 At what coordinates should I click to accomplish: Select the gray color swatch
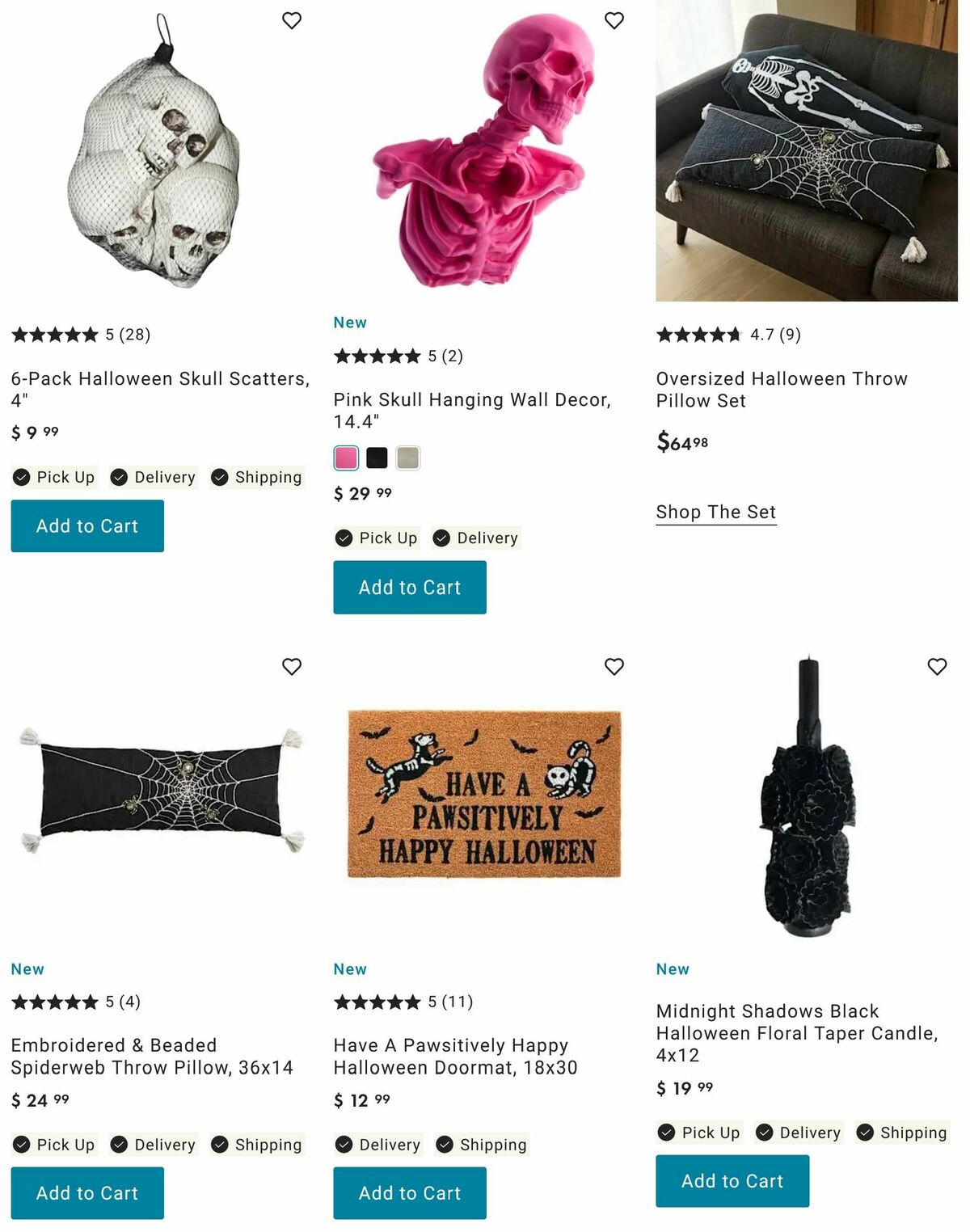coord(408,458)
